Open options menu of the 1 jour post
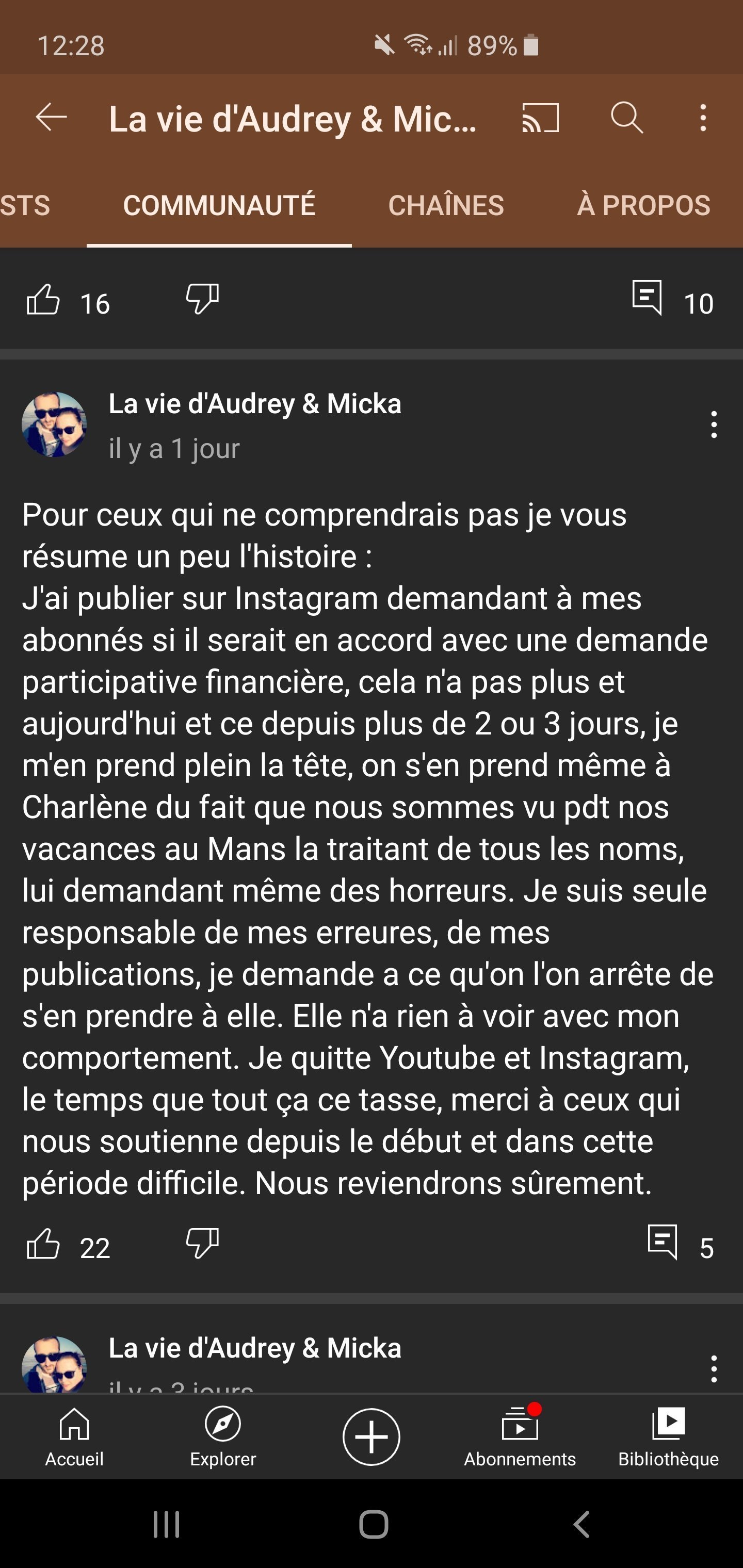This screenshot has height=1568, width=743. click(714, 424)
